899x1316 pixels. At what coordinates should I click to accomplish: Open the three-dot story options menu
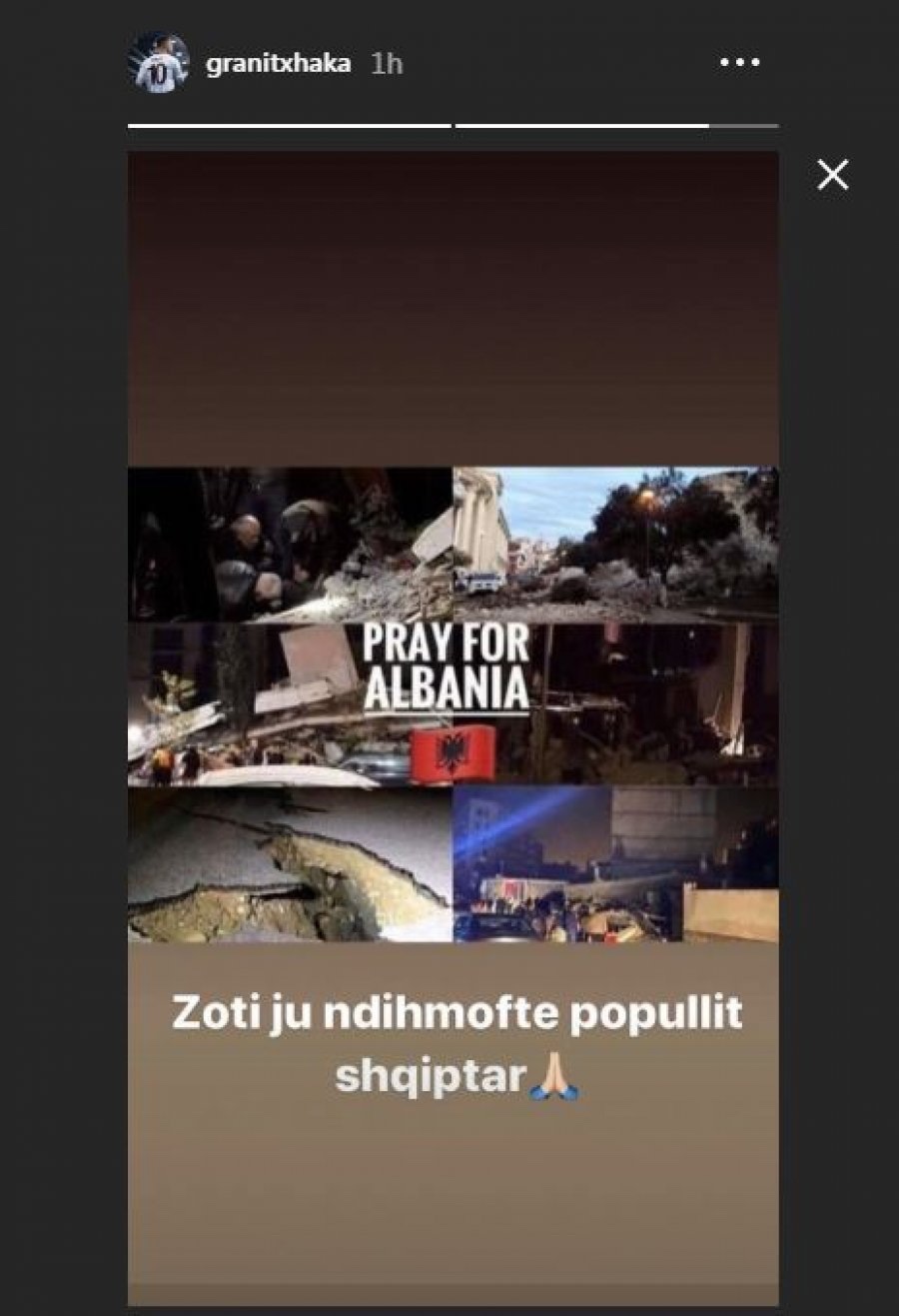(739, 63)
